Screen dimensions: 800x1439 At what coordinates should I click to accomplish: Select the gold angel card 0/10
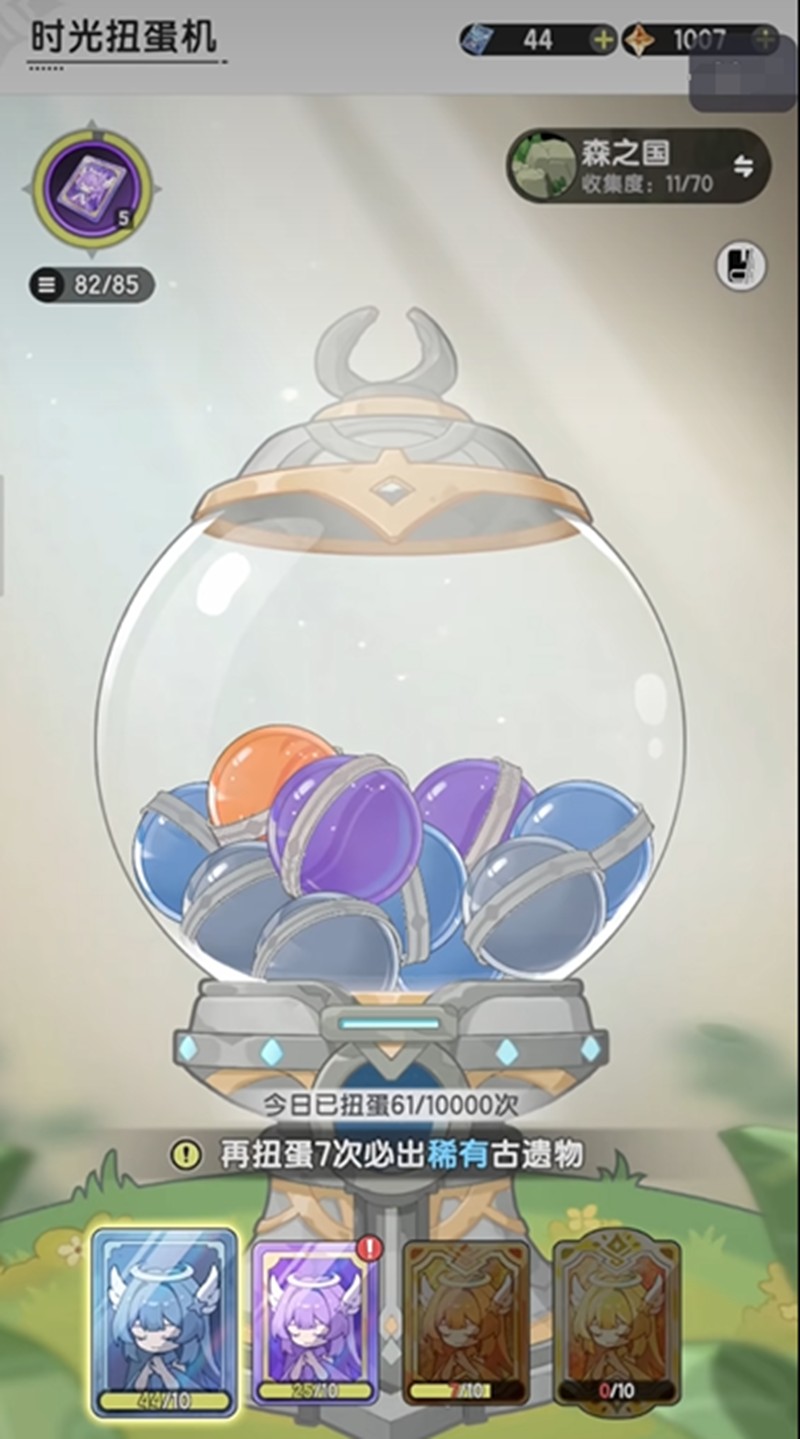tap(616, 1320)
